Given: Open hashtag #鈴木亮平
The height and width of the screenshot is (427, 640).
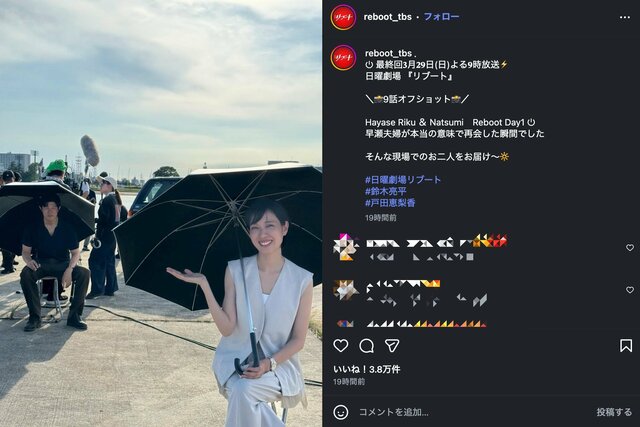Looking at the screenshot, I should pos(386,191).
